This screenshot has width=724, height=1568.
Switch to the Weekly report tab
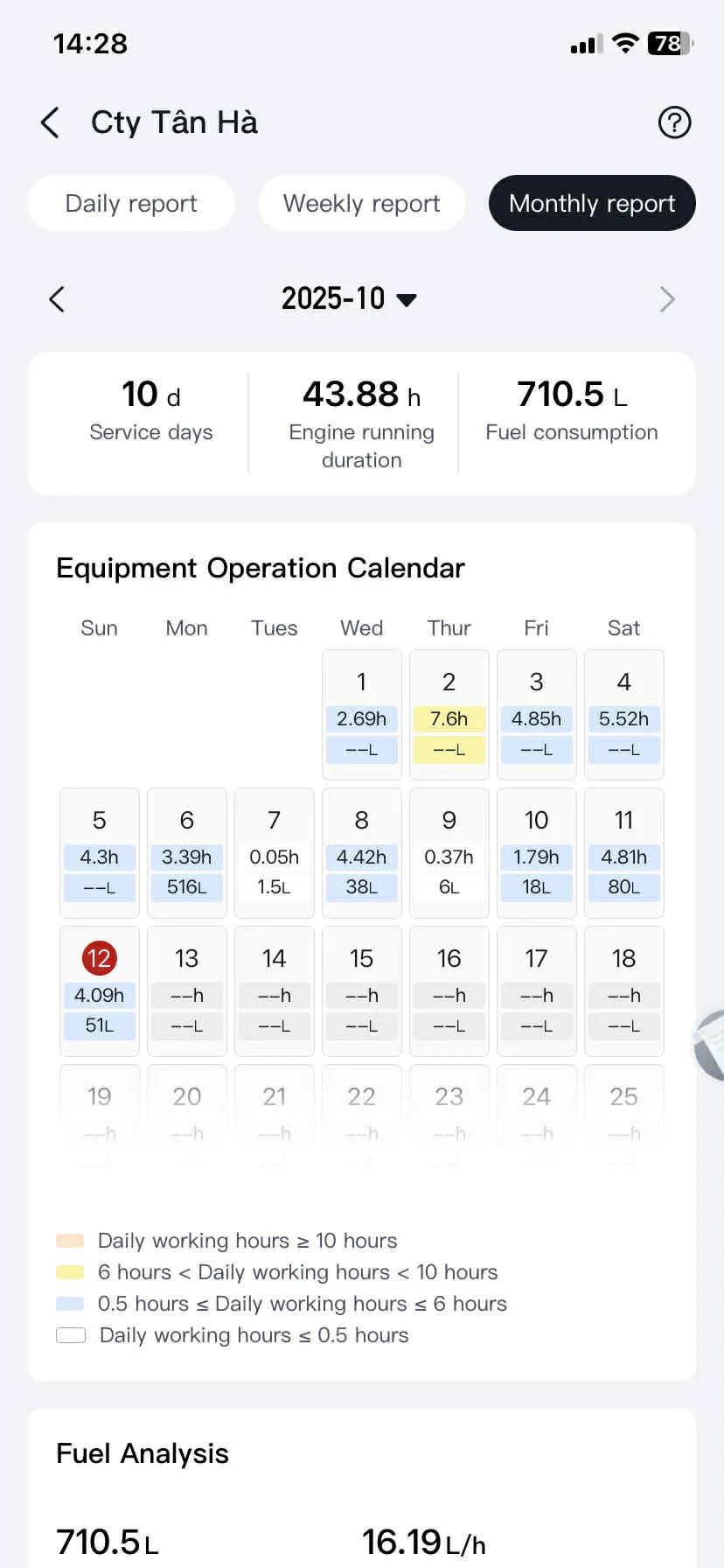coord(361,203)
